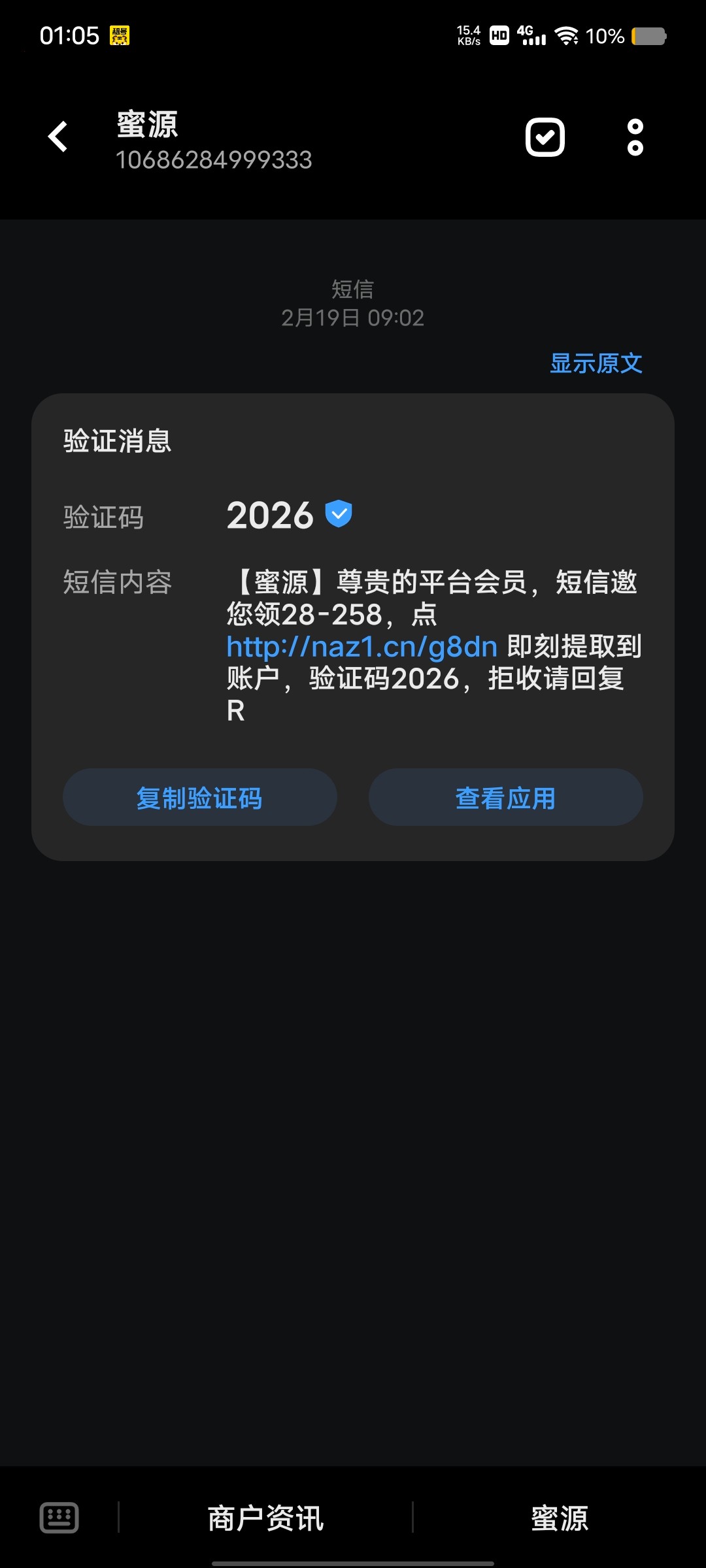This screenshot has width=706, height=1568.
Task: Tap the checkmark select icon in header
Action: (x=545, y=137)
